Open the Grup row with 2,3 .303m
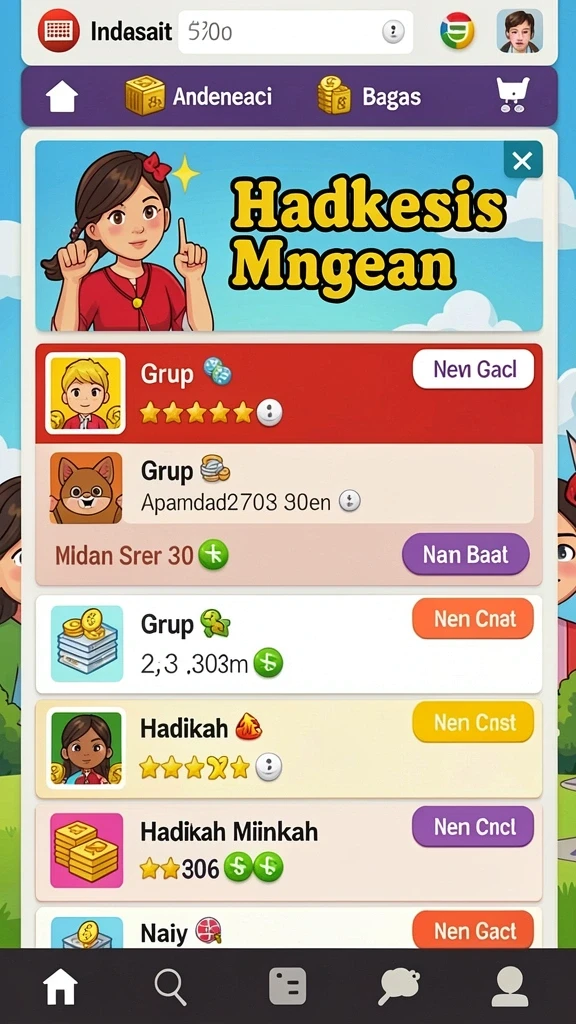Viewport: 576px width, 1024px height. point(289,644)
